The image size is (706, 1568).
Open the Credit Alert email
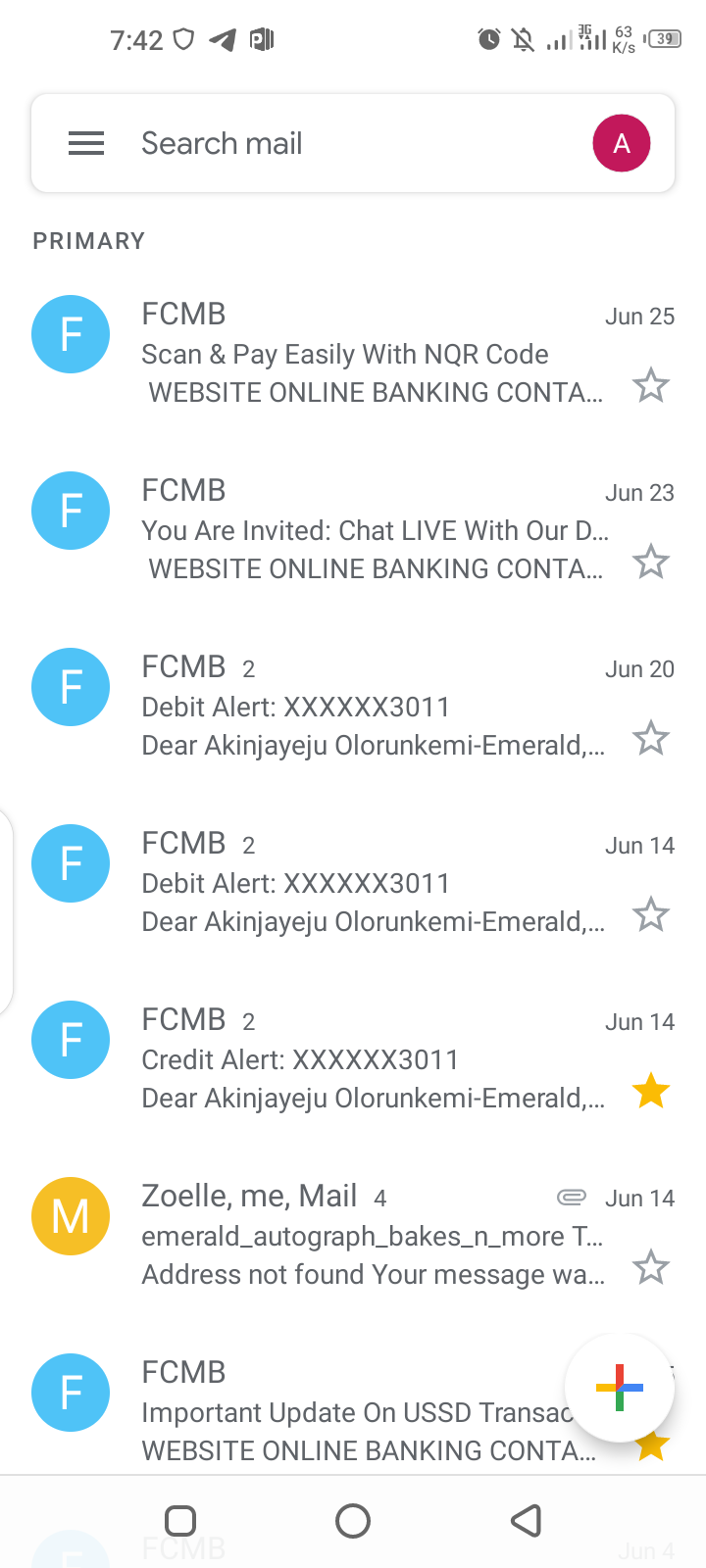pos(353,1058)
